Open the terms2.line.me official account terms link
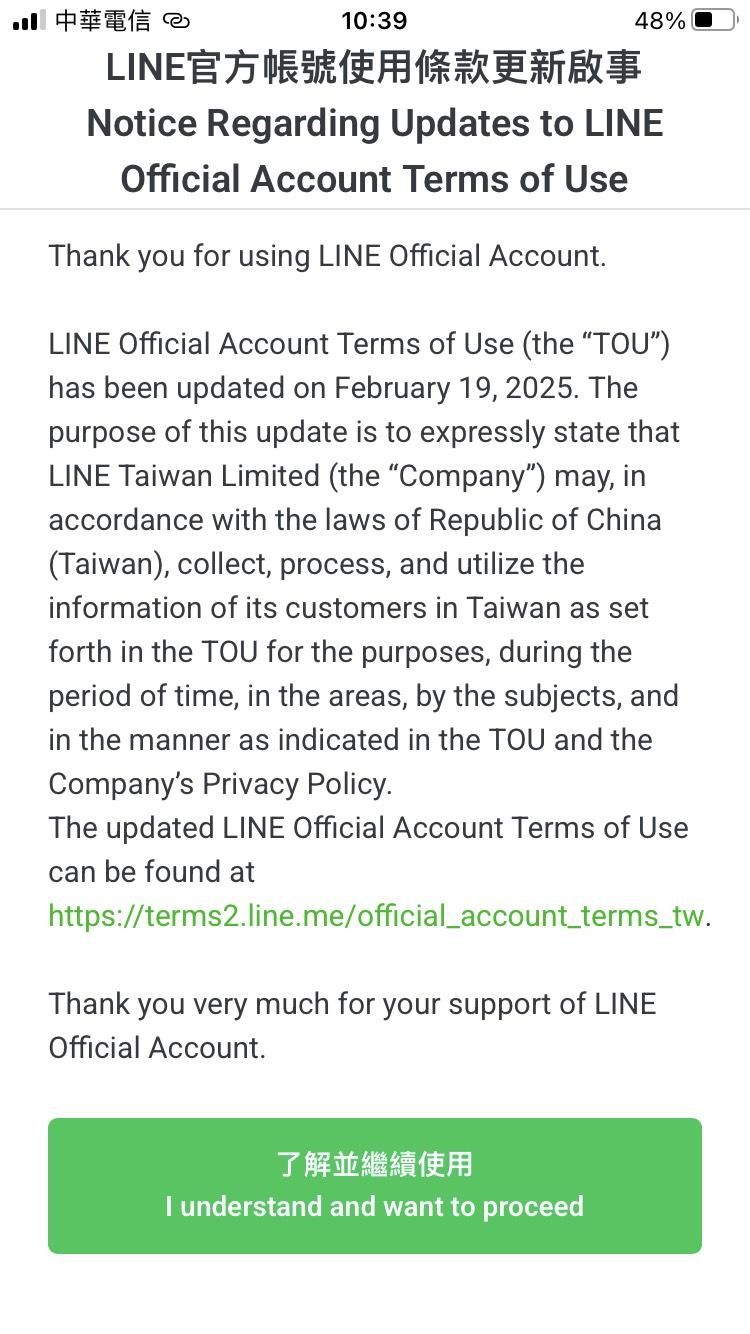The image size is (750, 1334). coord(376,916)
